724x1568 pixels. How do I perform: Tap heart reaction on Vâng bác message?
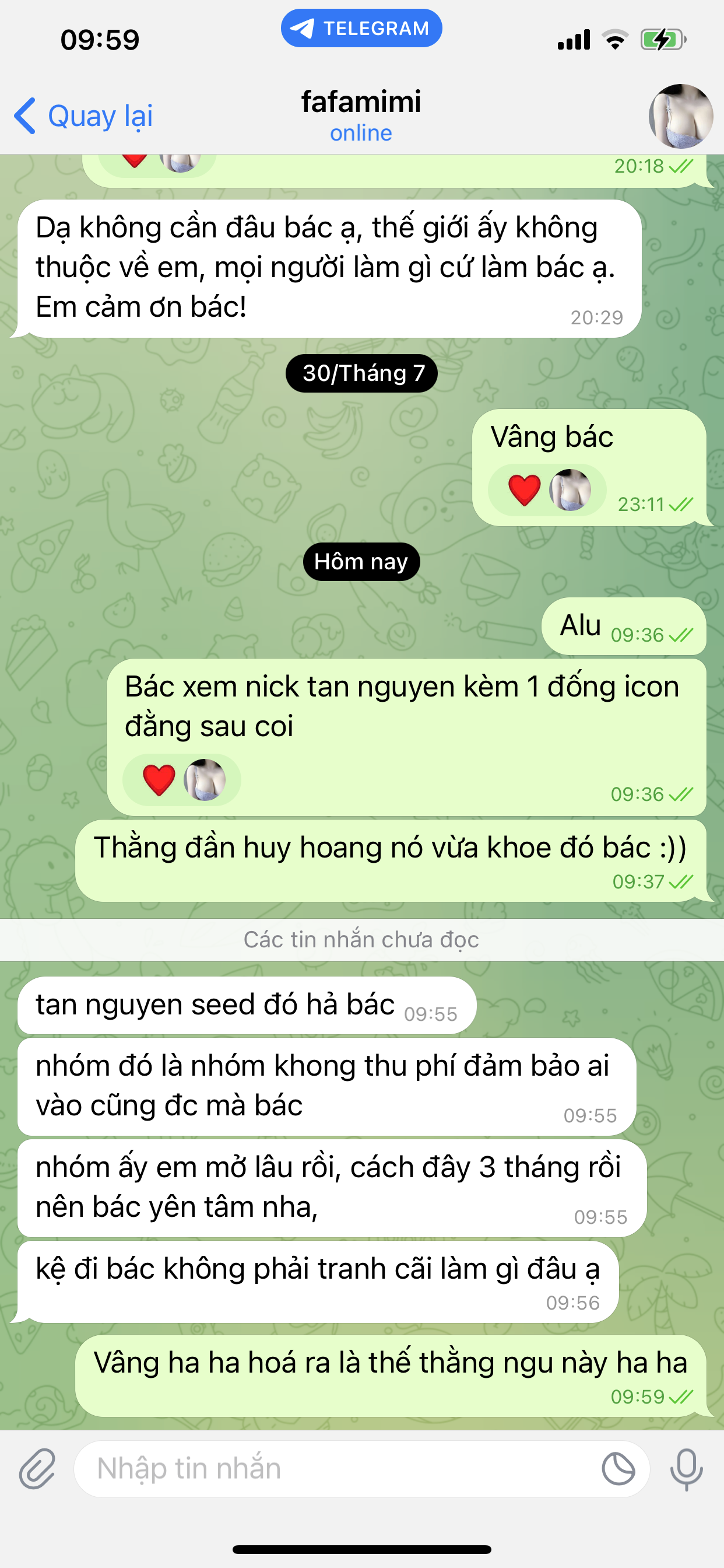pyautogui.click(x=524, y=490)
